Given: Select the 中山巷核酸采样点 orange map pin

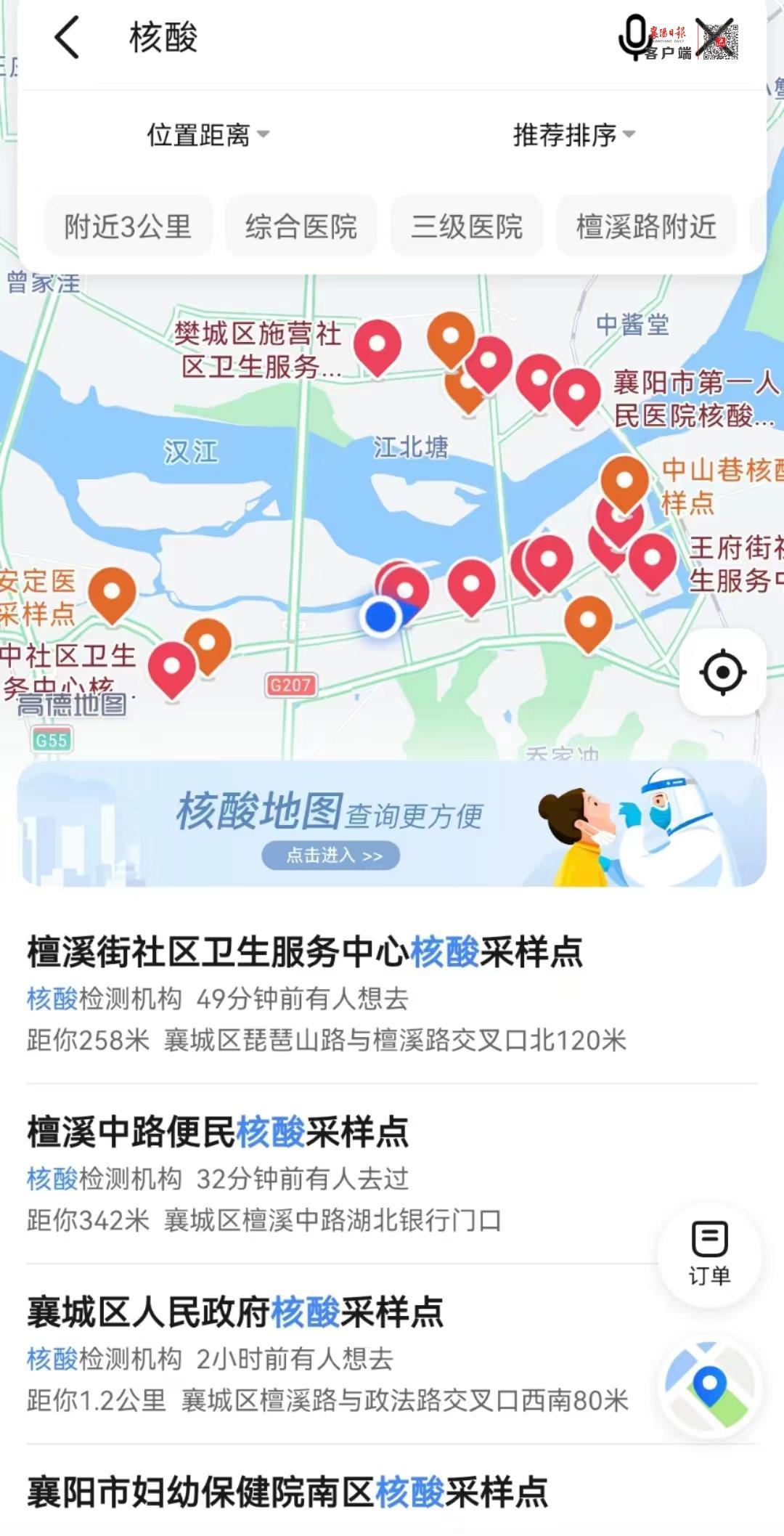Looking at the screenshot, I should tap(624, 479).
